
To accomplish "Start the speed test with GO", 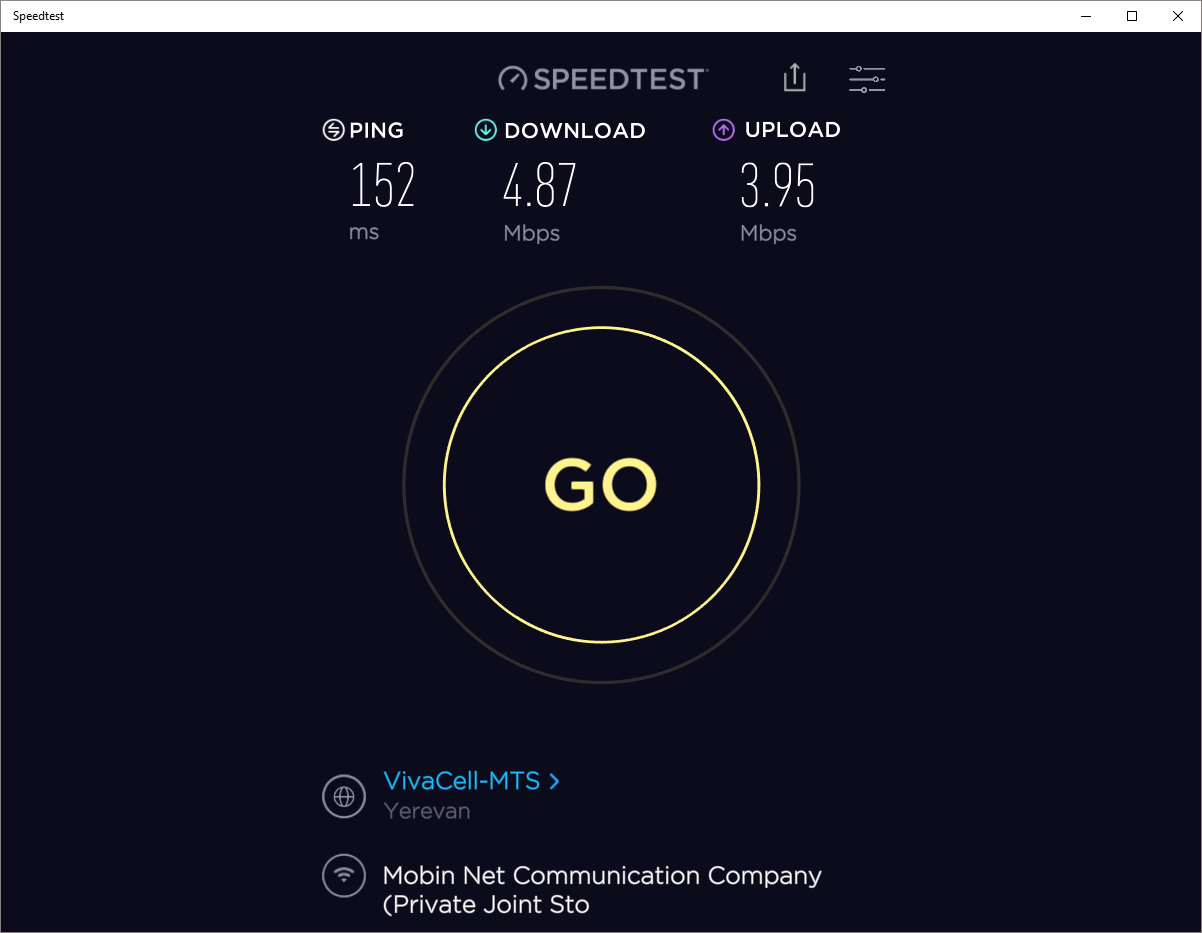I will pos(601,485).
